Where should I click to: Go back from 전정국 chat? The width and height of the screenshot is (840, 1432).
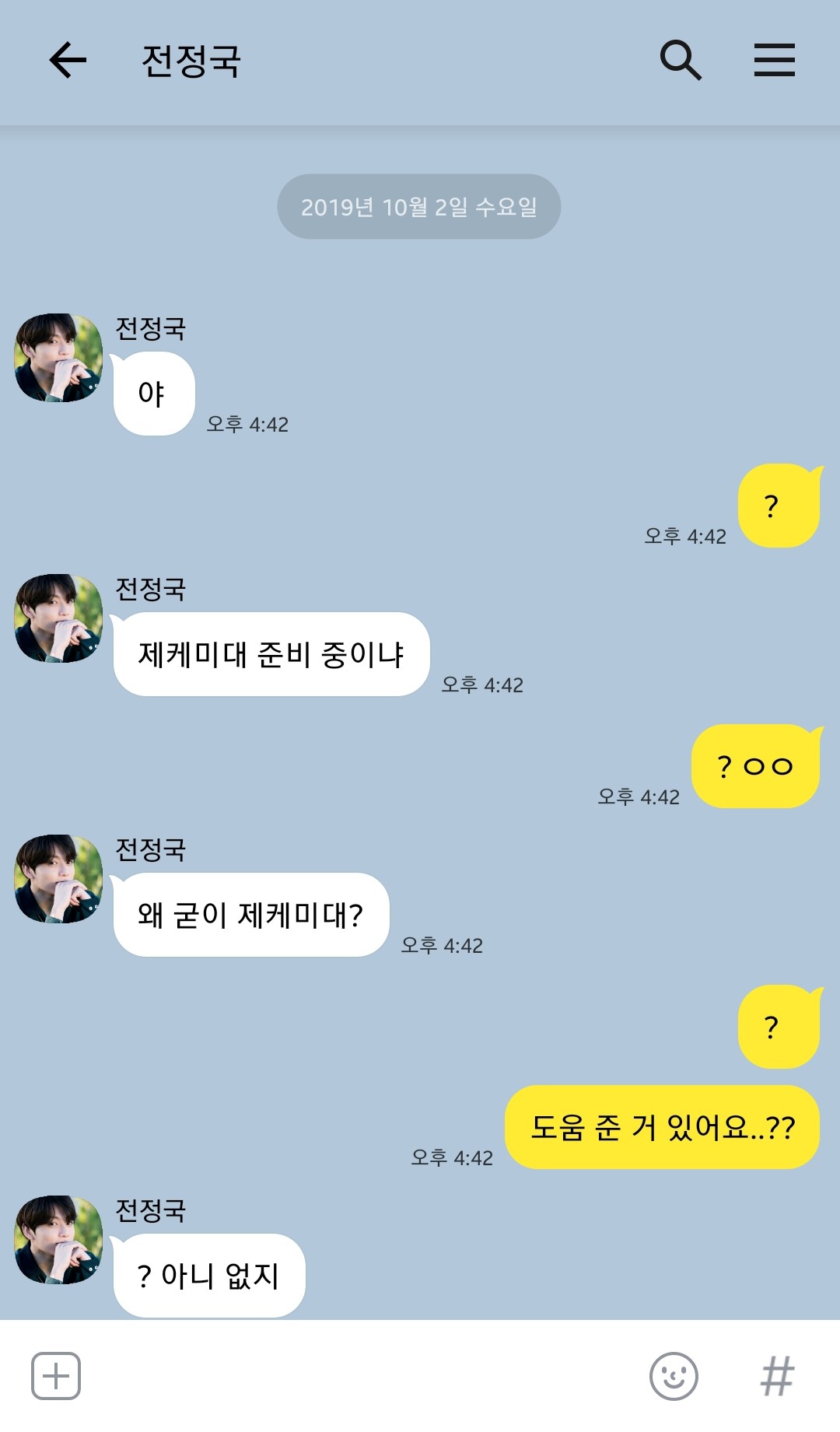(x=68, y=61)
